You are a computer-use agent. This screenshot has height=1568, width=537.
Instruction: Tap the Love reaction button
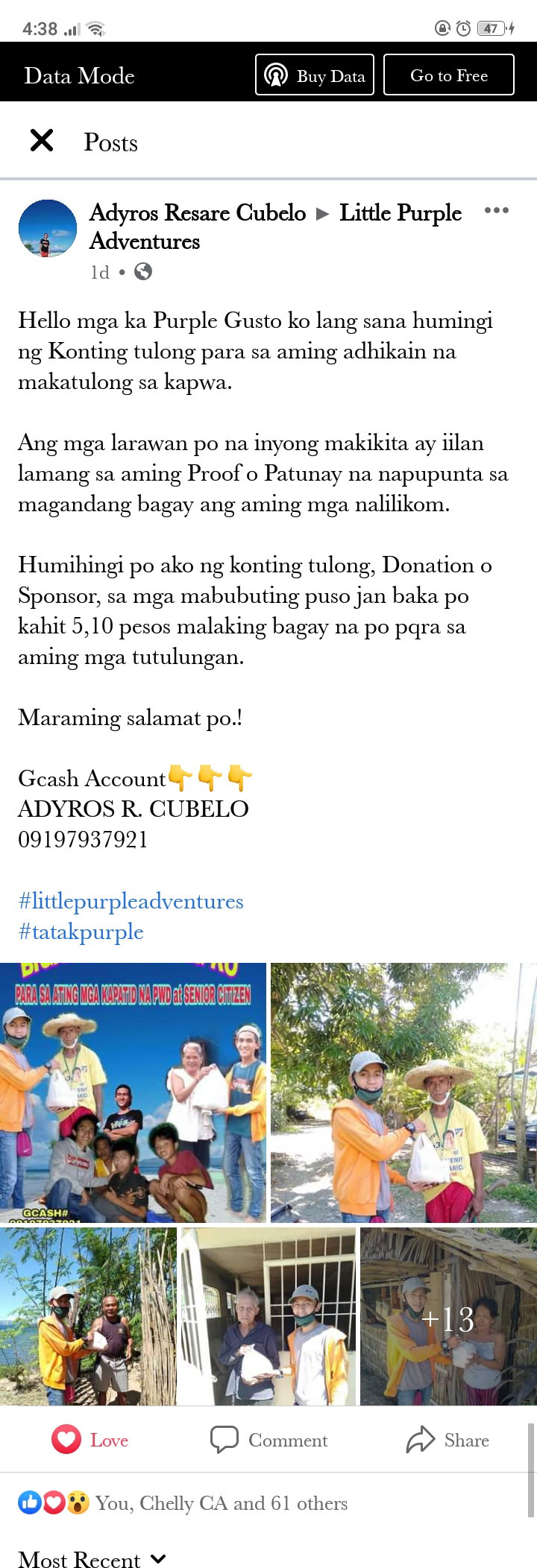click(x=89, y=1440)
